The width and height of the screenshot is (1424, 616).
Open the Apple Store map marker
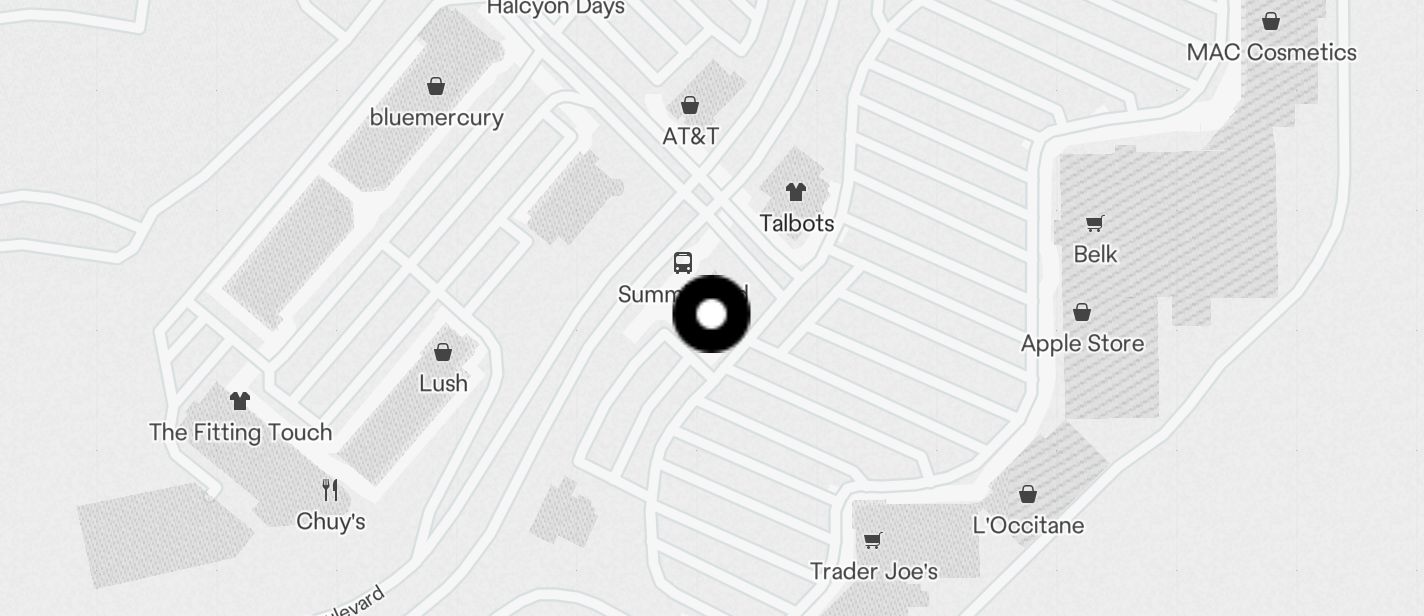[x=1082, y=313]
